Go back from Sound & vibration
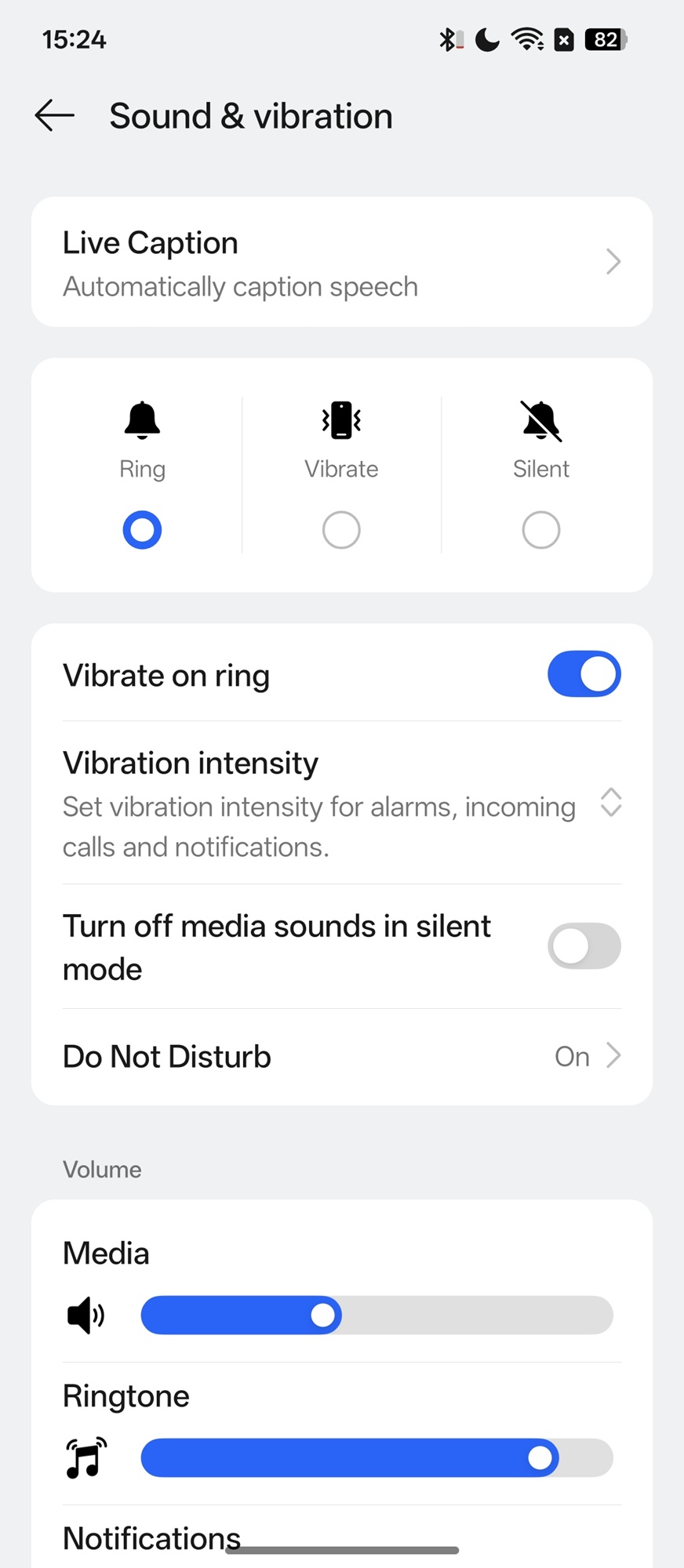Image resolution: width=684 pixels, height=1568 pixels. point(55,116)
